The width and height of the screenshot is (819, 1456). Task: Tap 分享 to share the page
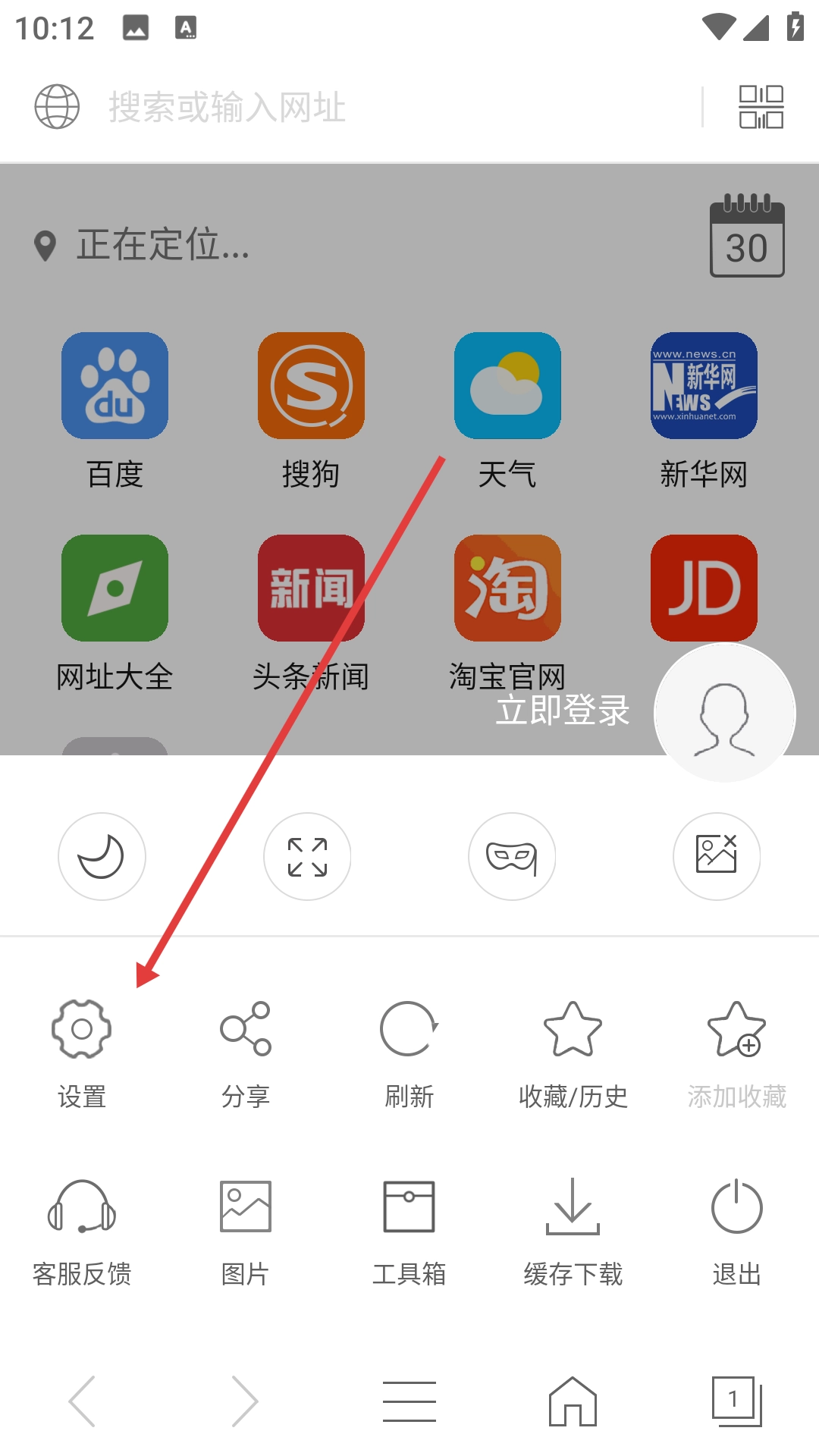click(x=245, y=1050)
